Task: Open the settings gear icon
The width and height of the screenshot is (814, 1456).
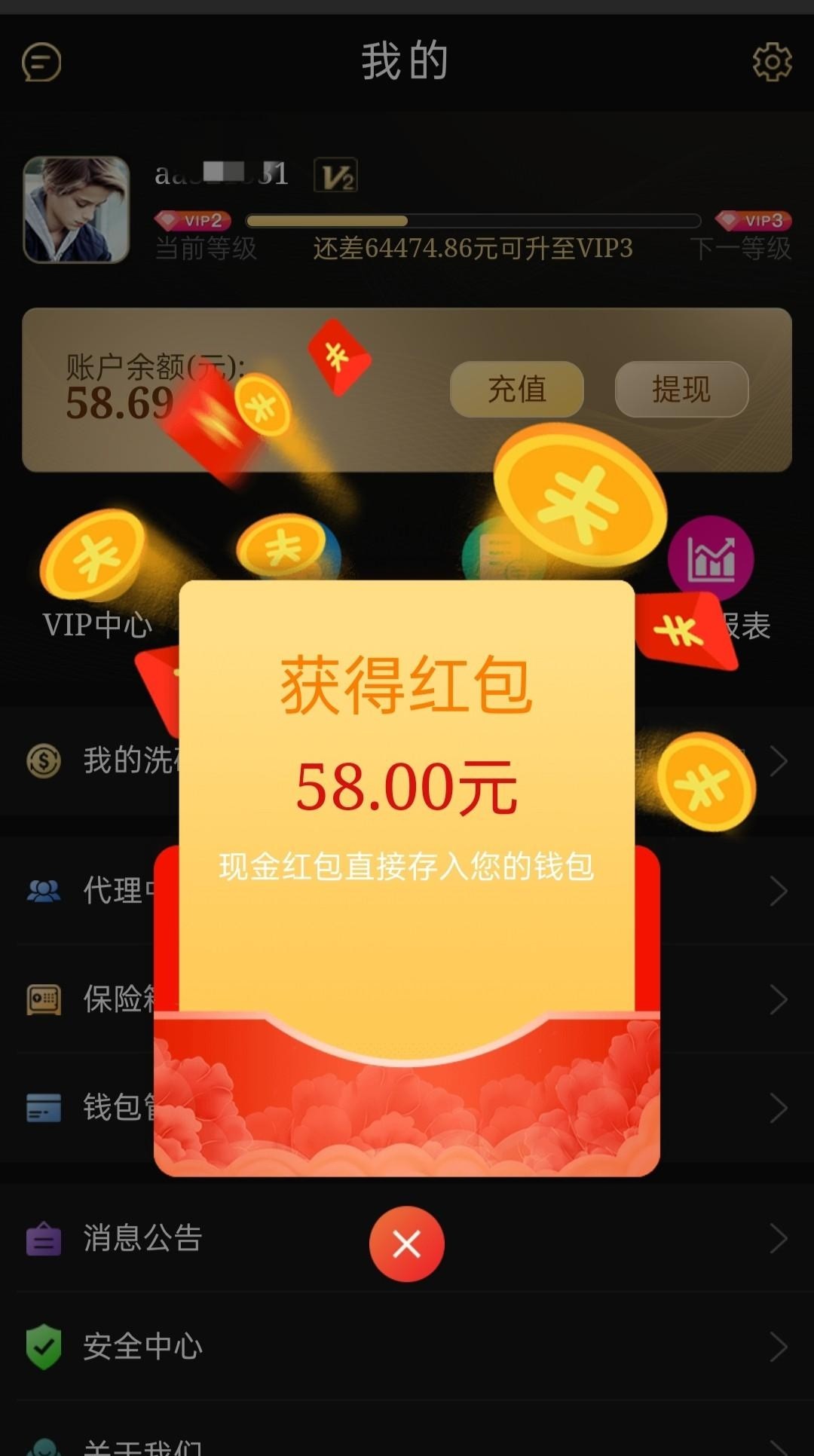Action: pos(772,62)
